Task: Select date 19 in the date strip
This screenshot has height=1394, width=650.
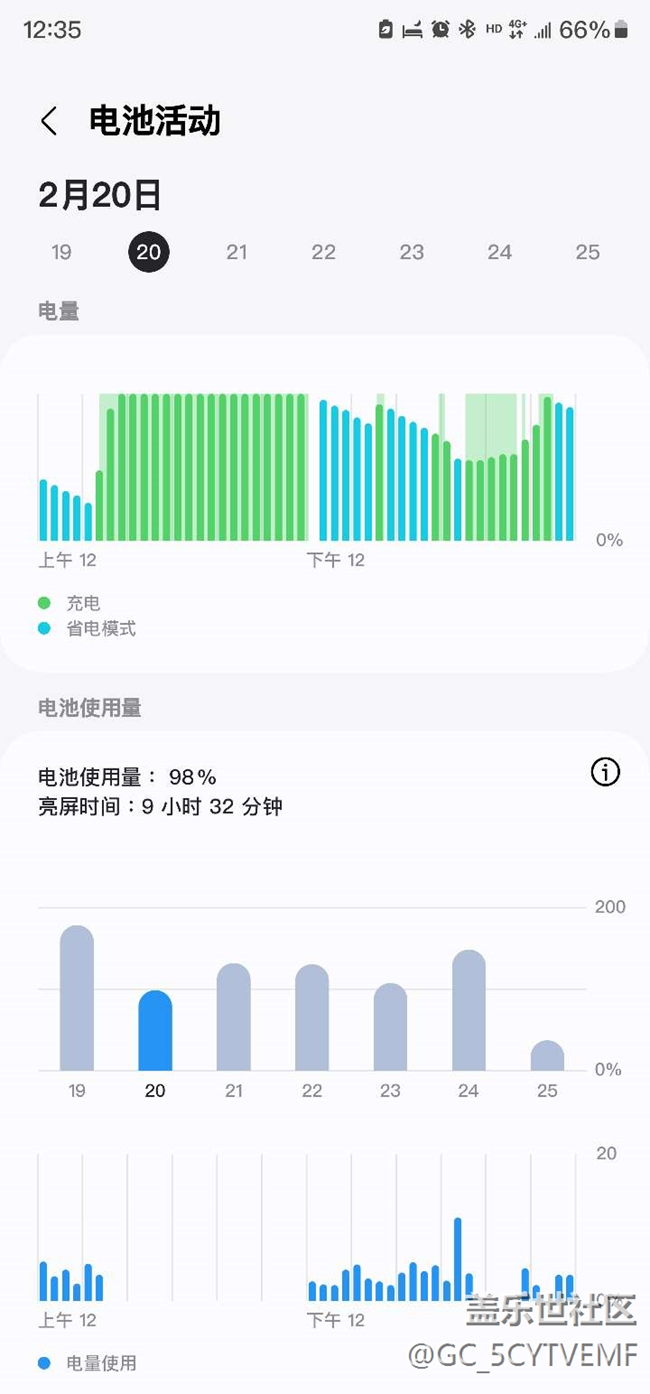Action: tap(62, 252)
